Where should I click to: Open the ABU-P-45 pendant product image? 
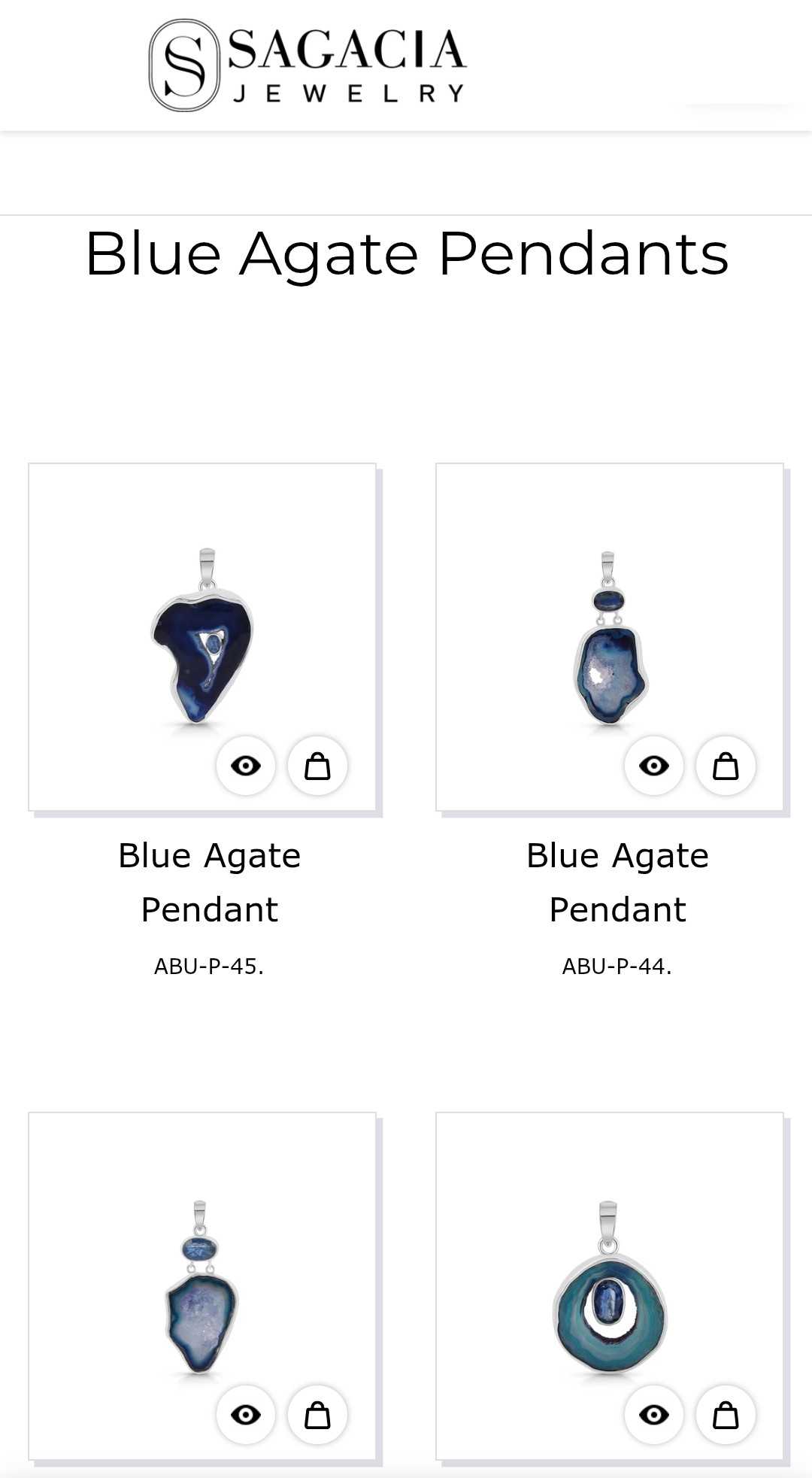pyautogui.click(x=201, y=636)
